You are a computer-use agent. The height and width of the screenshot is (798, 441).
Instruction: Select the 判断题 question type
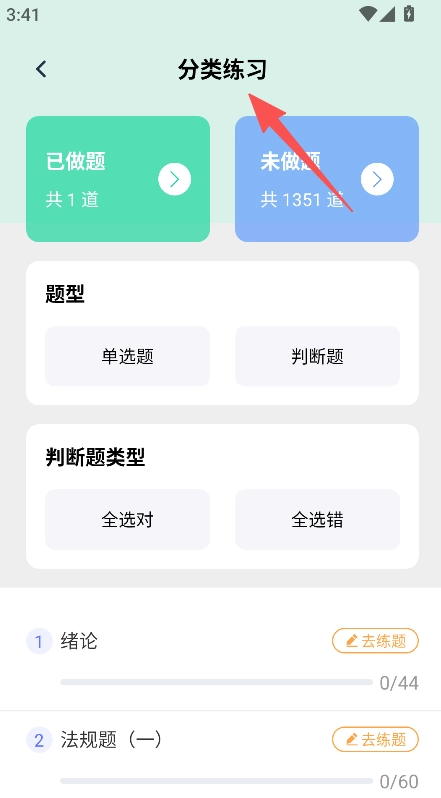[x=317, y=356]
